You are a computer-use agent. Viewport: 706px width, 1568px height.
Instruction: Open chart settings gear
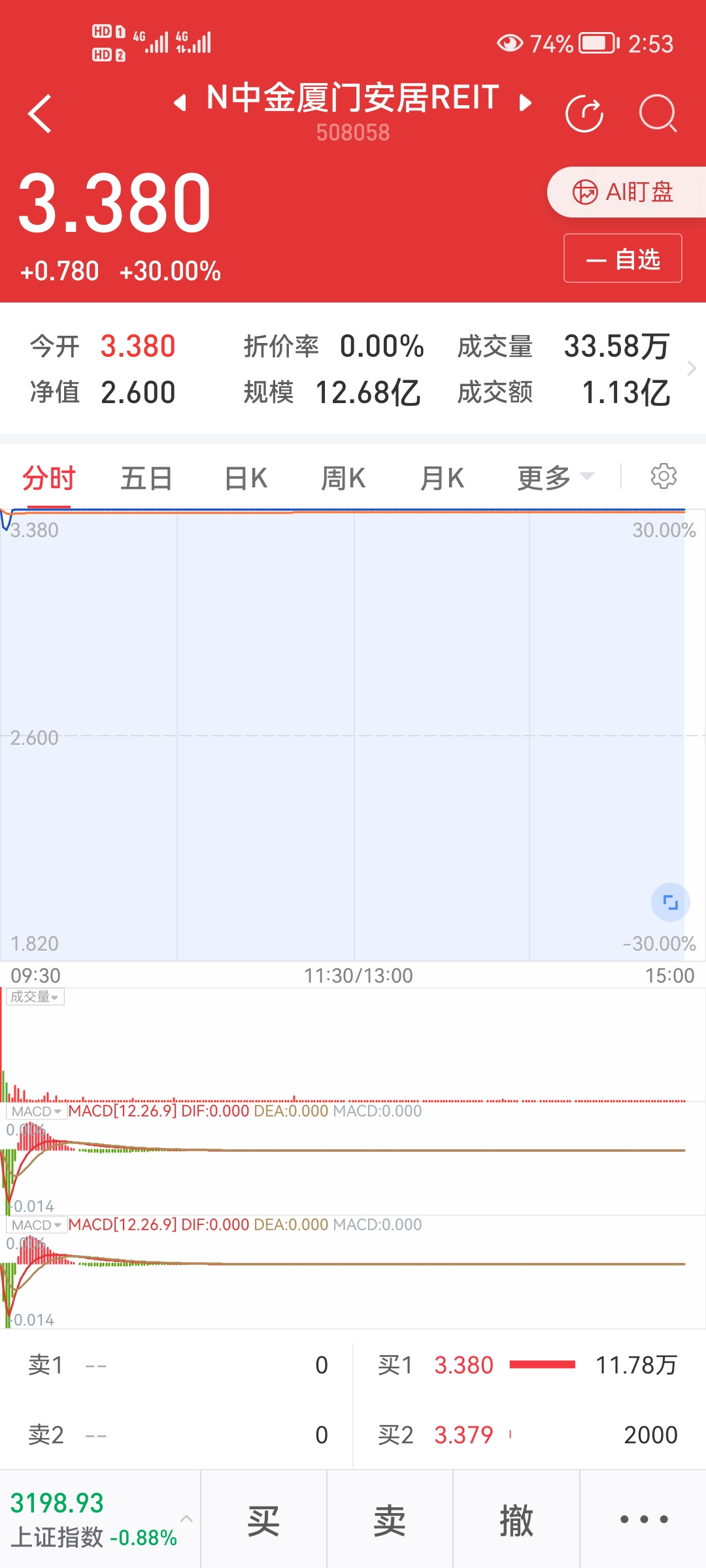pos(664,476)
